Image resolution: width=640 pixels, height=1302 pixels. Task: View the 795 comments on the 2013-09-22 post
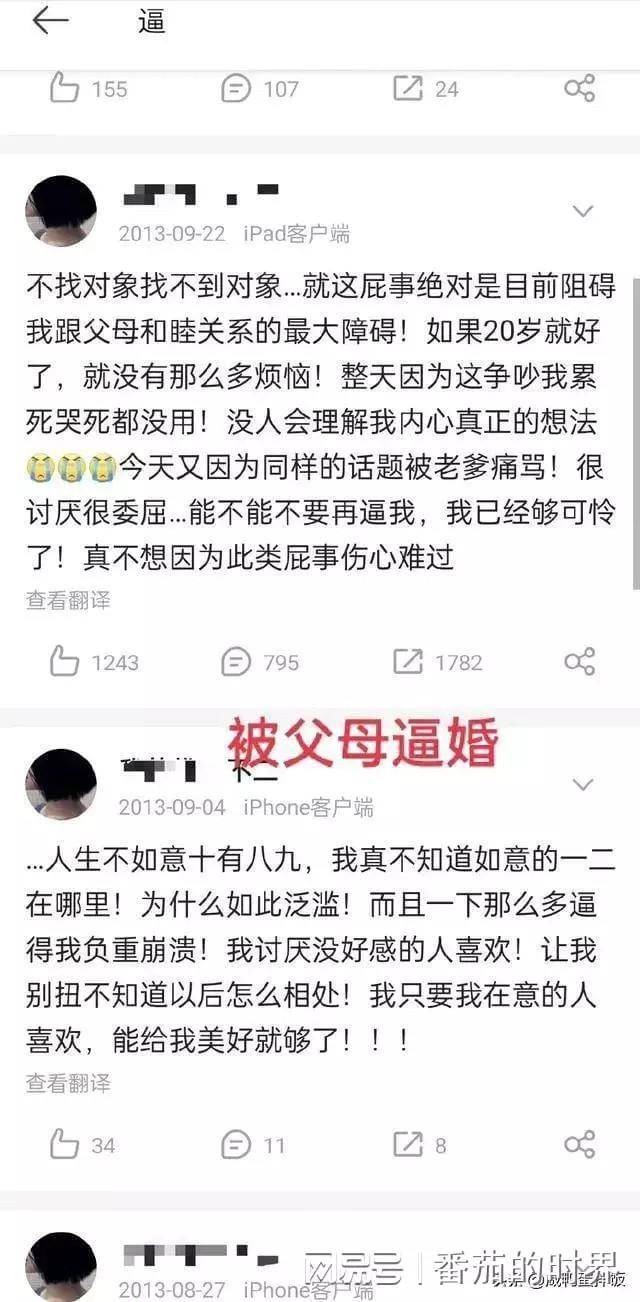point(237,662)
